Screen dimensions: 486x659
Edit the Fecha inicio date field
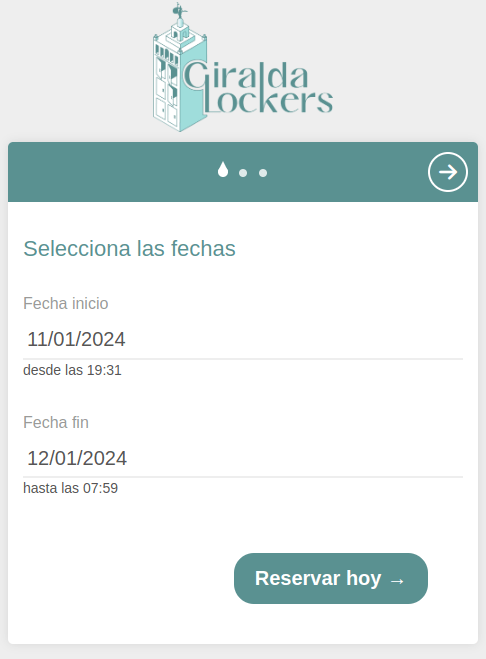point(243,339)
